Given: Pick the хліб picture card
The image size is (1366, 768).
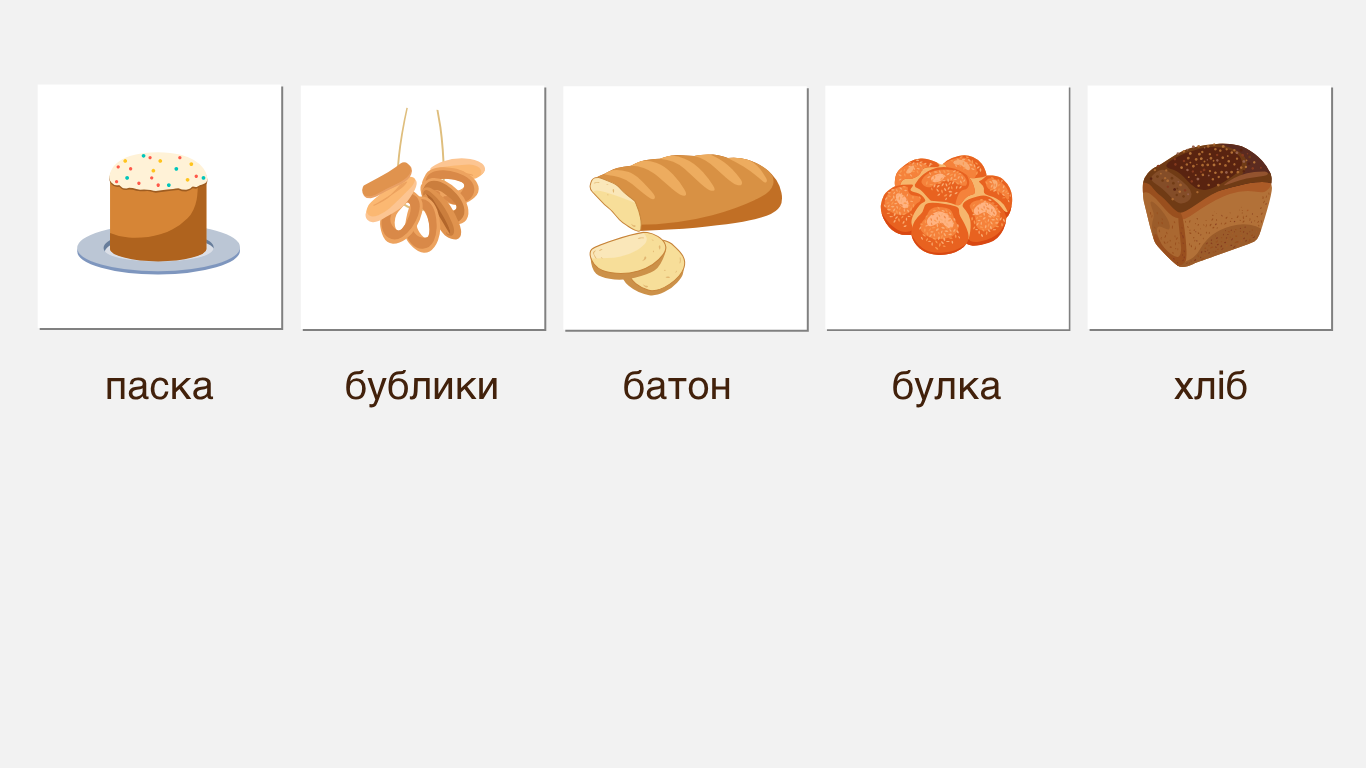Looking at the screenshot, I should point(1210,208).
